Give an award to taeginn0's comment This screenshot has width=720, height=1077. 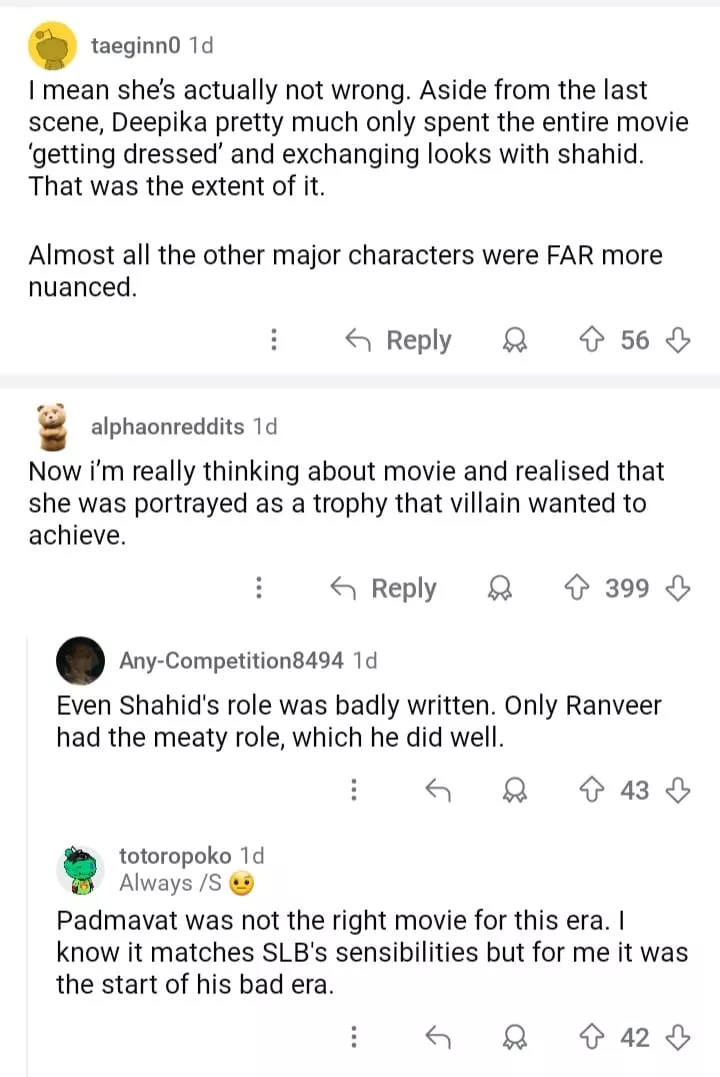point(514,340)
